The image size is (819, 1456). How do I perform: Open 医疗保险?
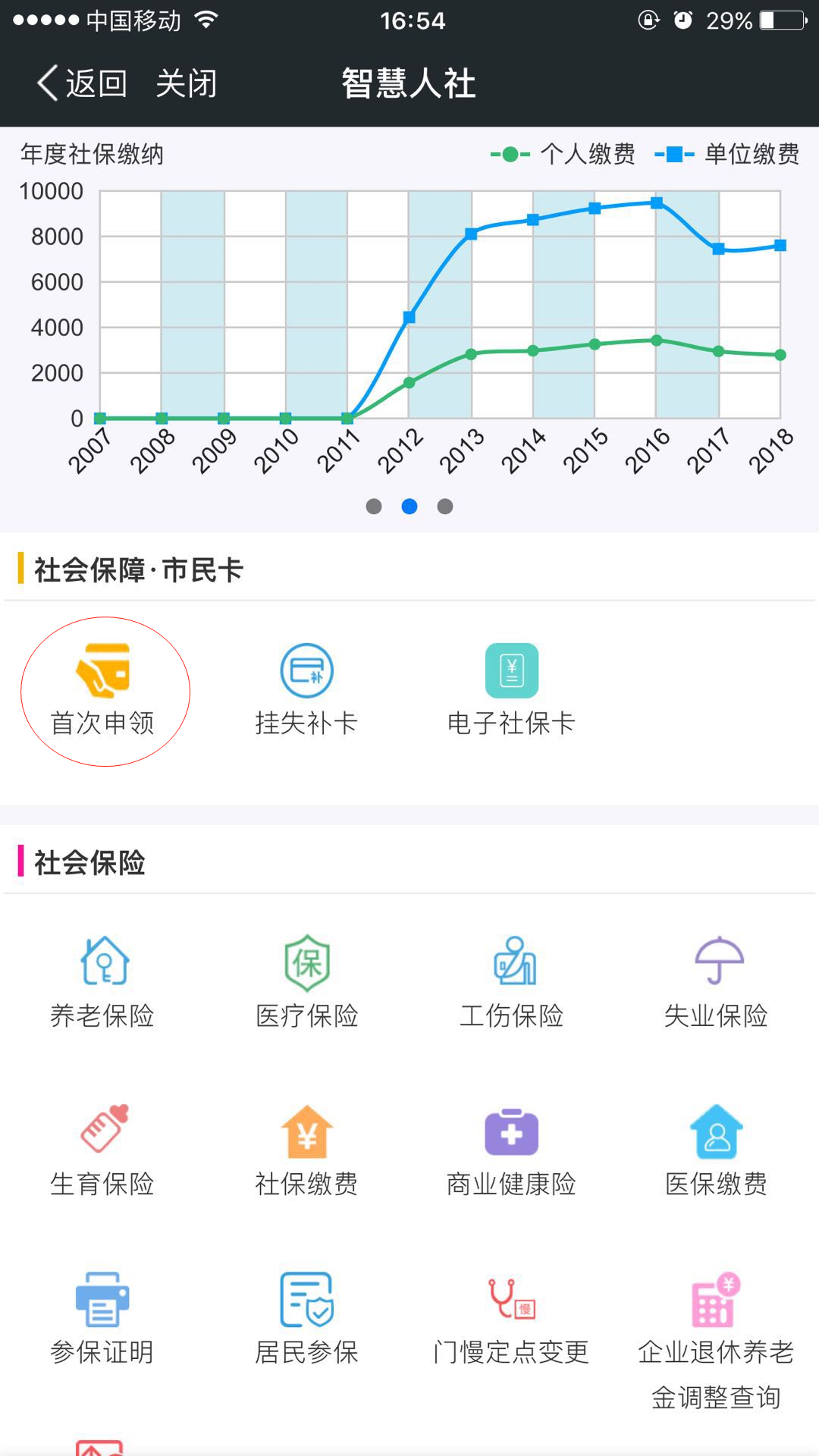(x=306, y=982)
